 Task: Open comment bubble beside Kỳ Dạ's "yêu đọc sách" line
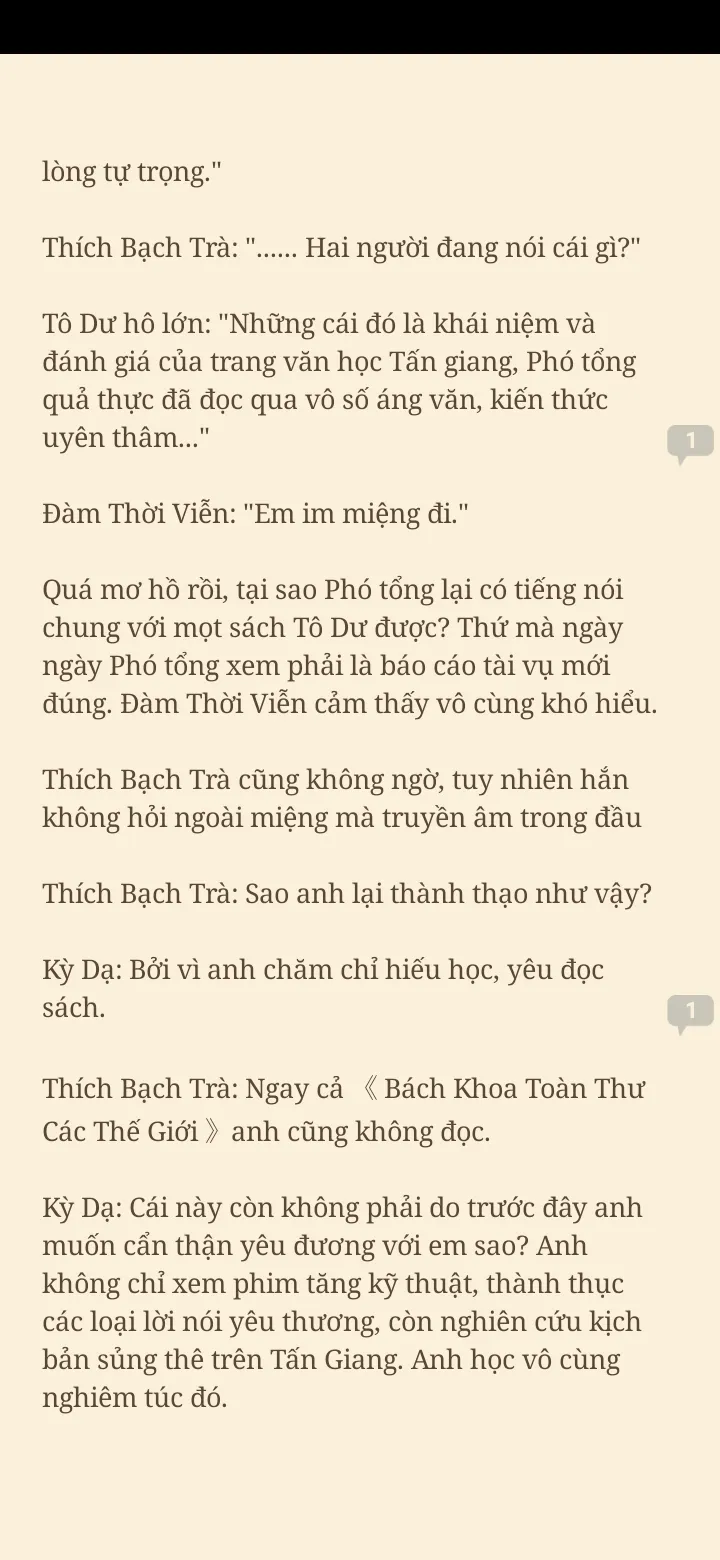tap(690, 1011)
